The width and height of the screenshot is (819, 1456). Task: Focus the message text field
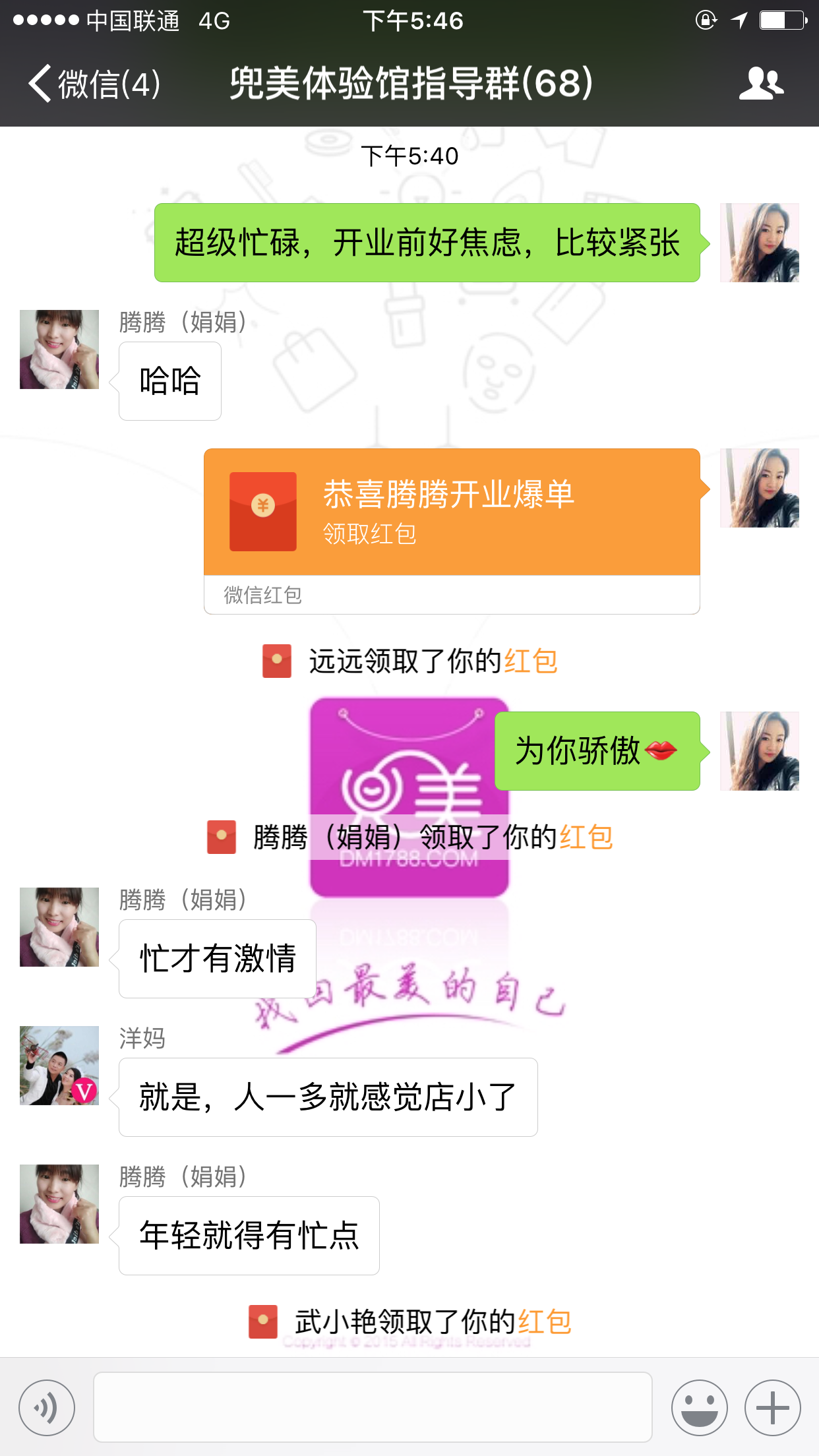click(x=373, y=1408)
